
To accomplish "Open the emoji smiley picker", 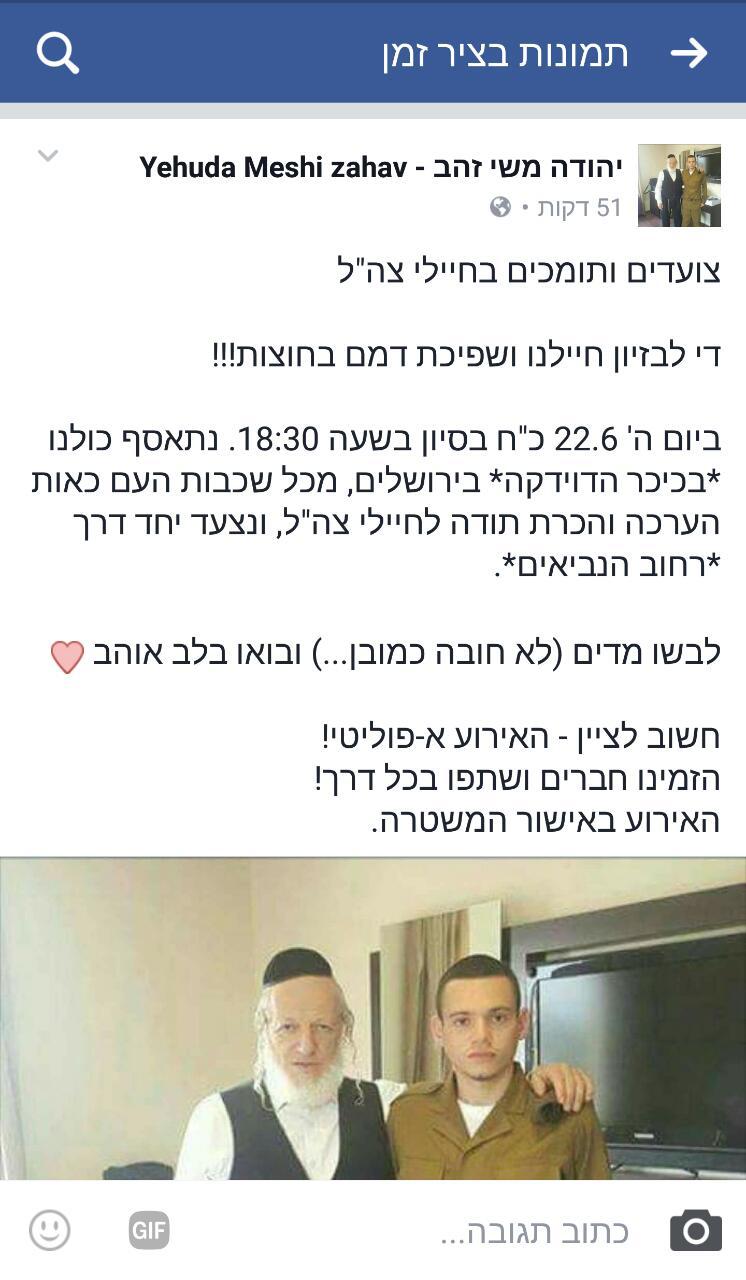I will 50,1230.
